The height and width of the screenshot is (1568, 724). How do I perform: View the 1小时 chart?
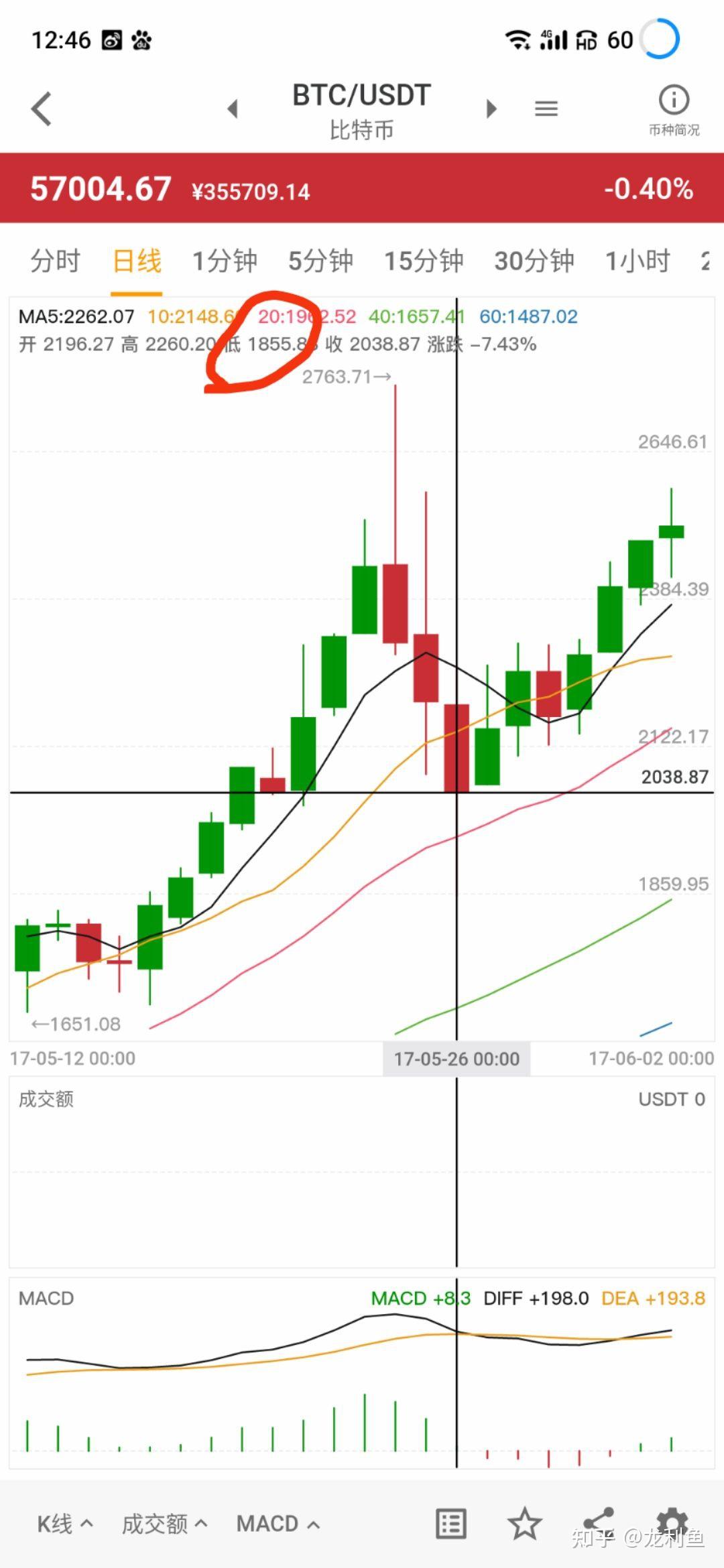point(638,261)
